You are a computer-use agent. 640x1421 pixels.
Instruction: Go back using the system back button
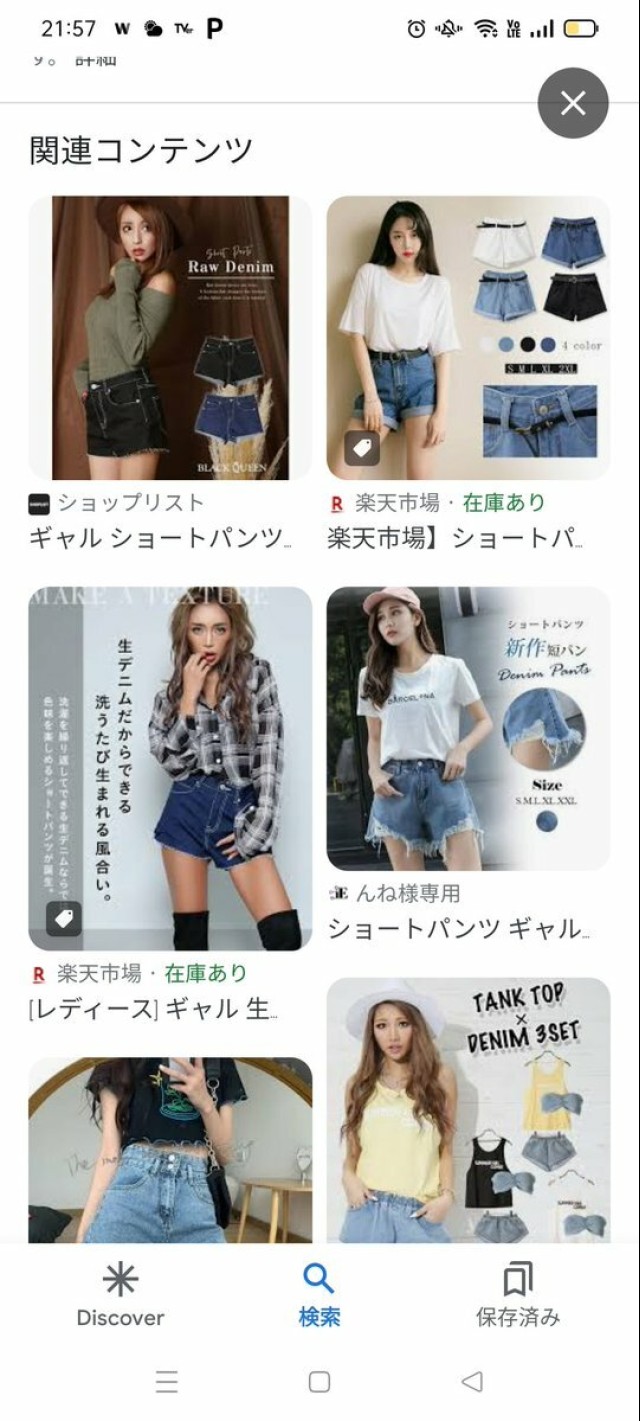pos(472,1382)
